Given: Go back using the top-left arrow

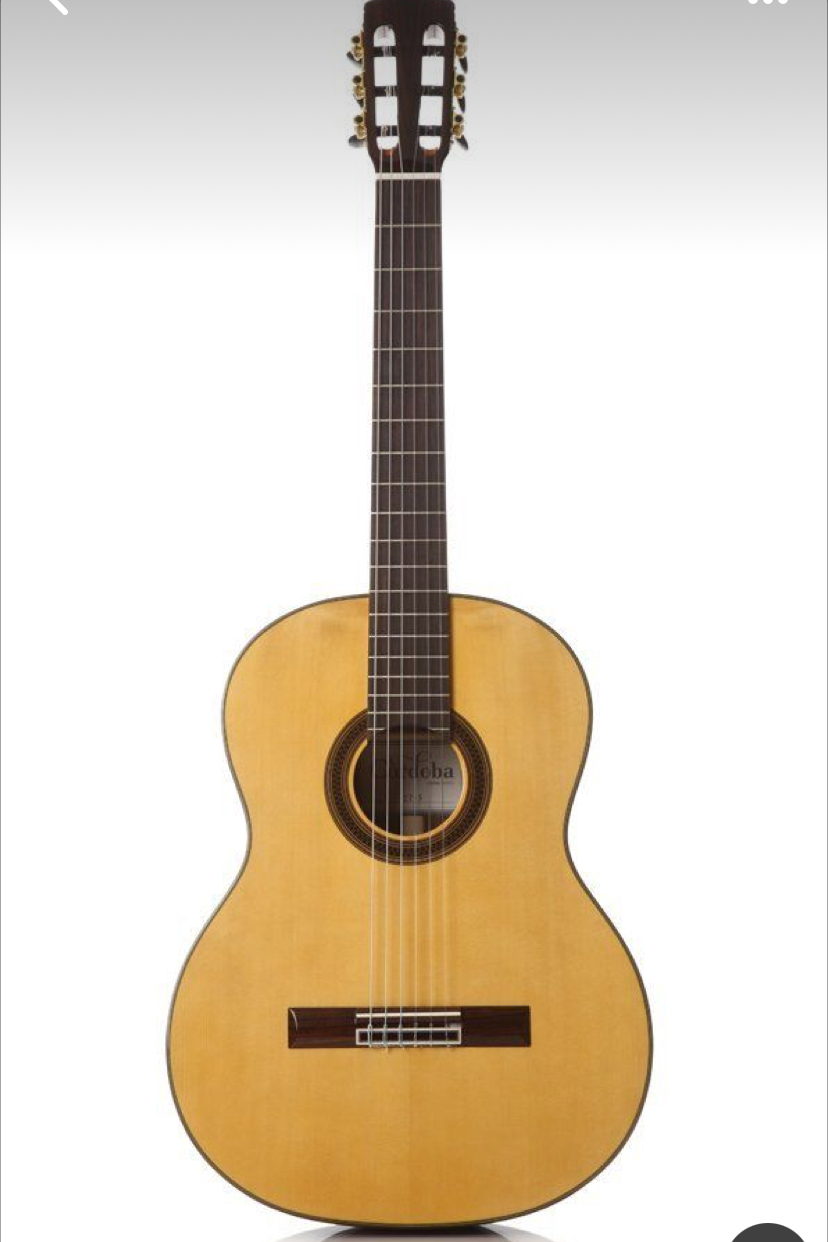Looking at the screenshot, I should coord(57,4).
